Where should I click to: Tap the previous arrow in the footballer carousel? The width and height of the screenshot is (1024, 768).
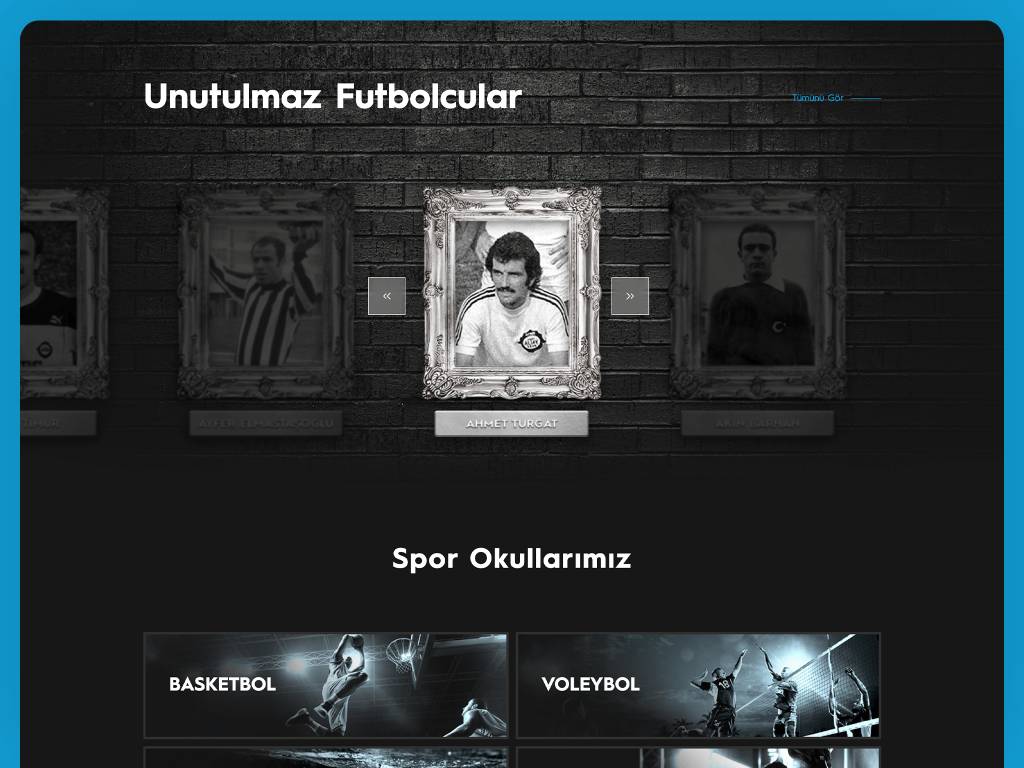[387, 296]
